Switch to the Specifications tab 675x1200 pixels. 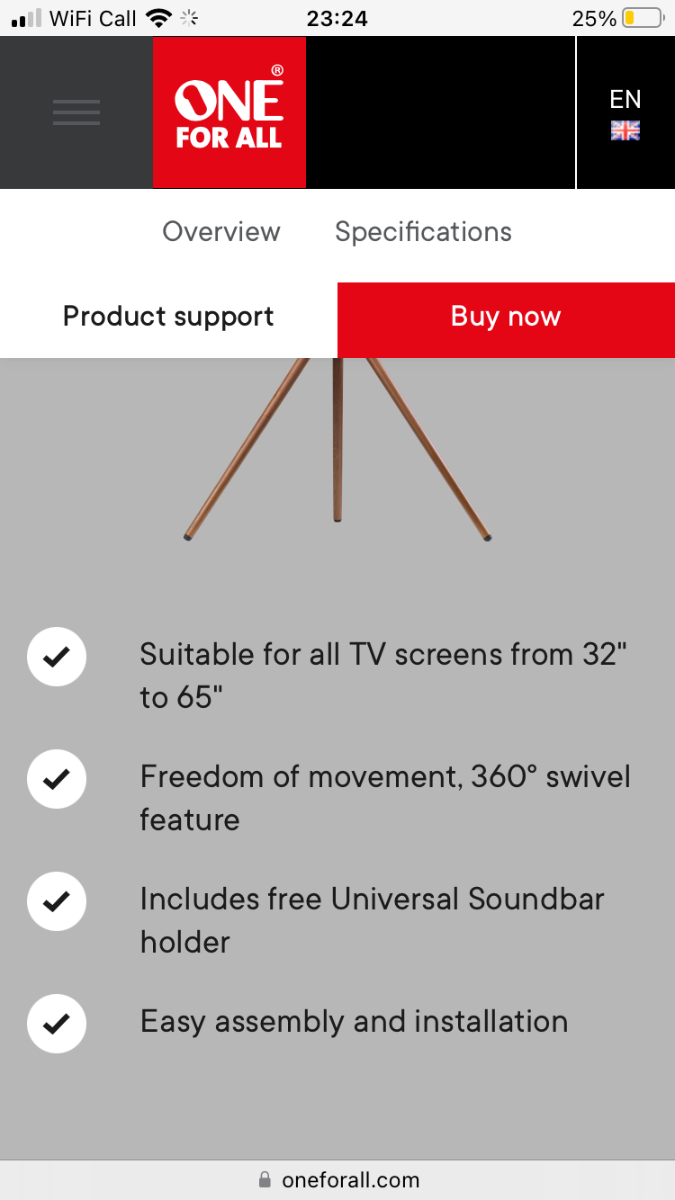(x=423, y=232)
